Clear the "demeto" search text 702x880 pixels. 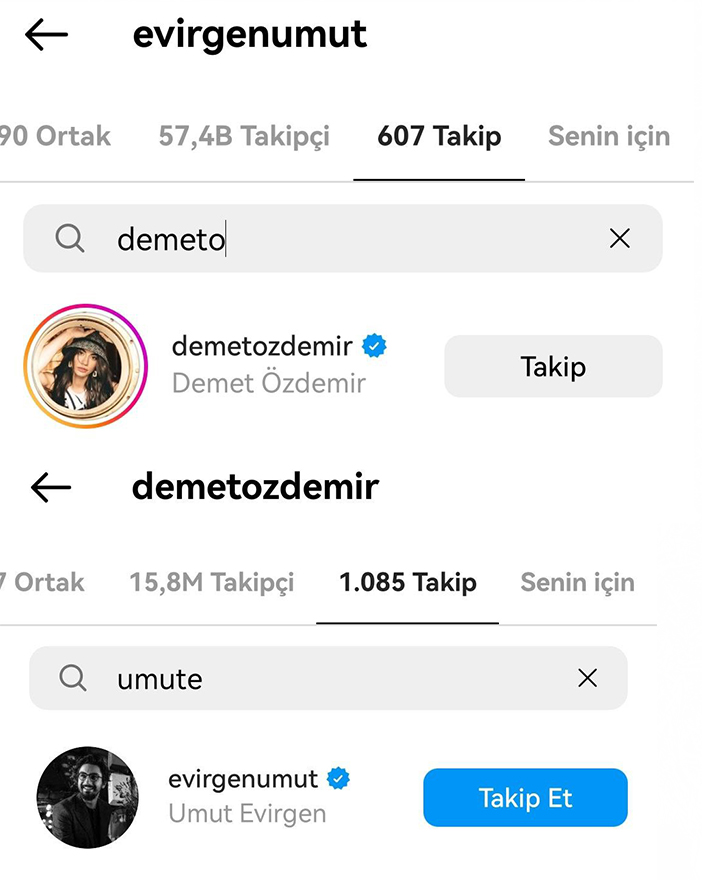point(620,238)
